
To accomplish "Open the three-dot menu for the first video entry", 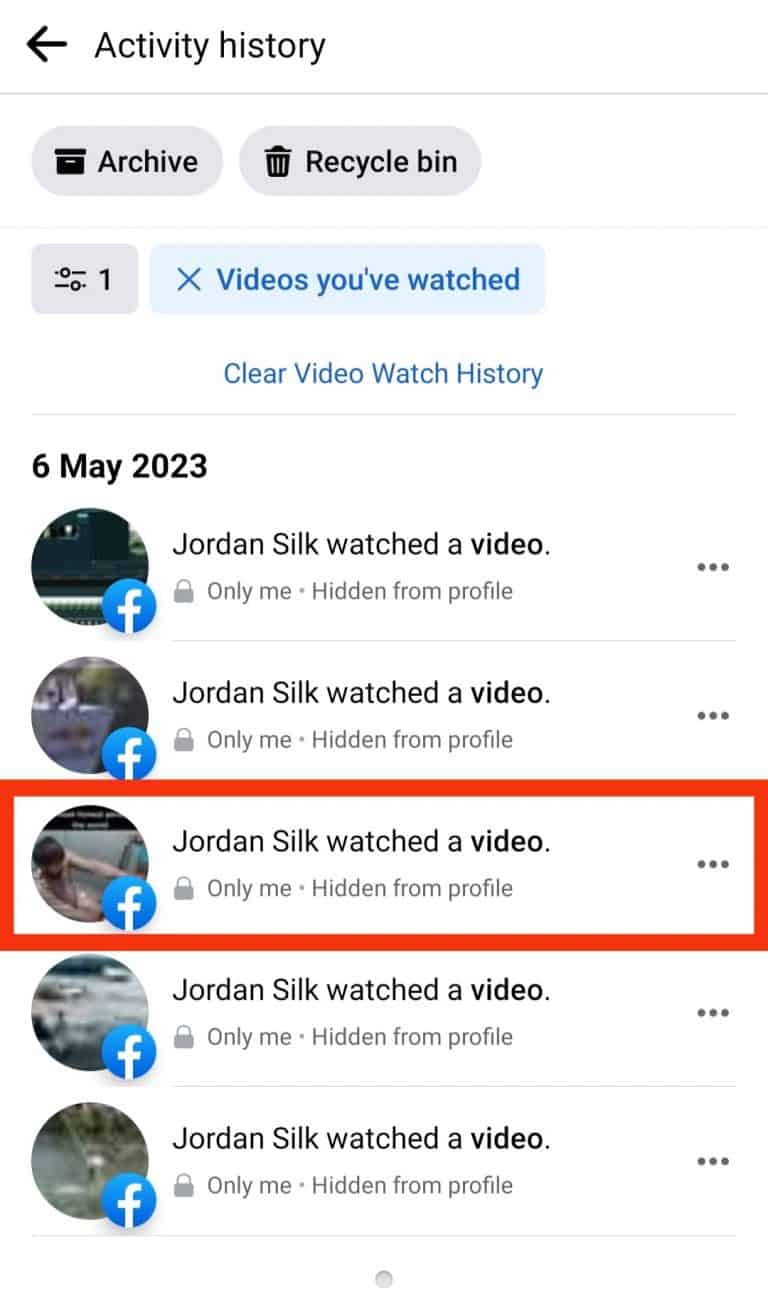I will tap(713, 567).
